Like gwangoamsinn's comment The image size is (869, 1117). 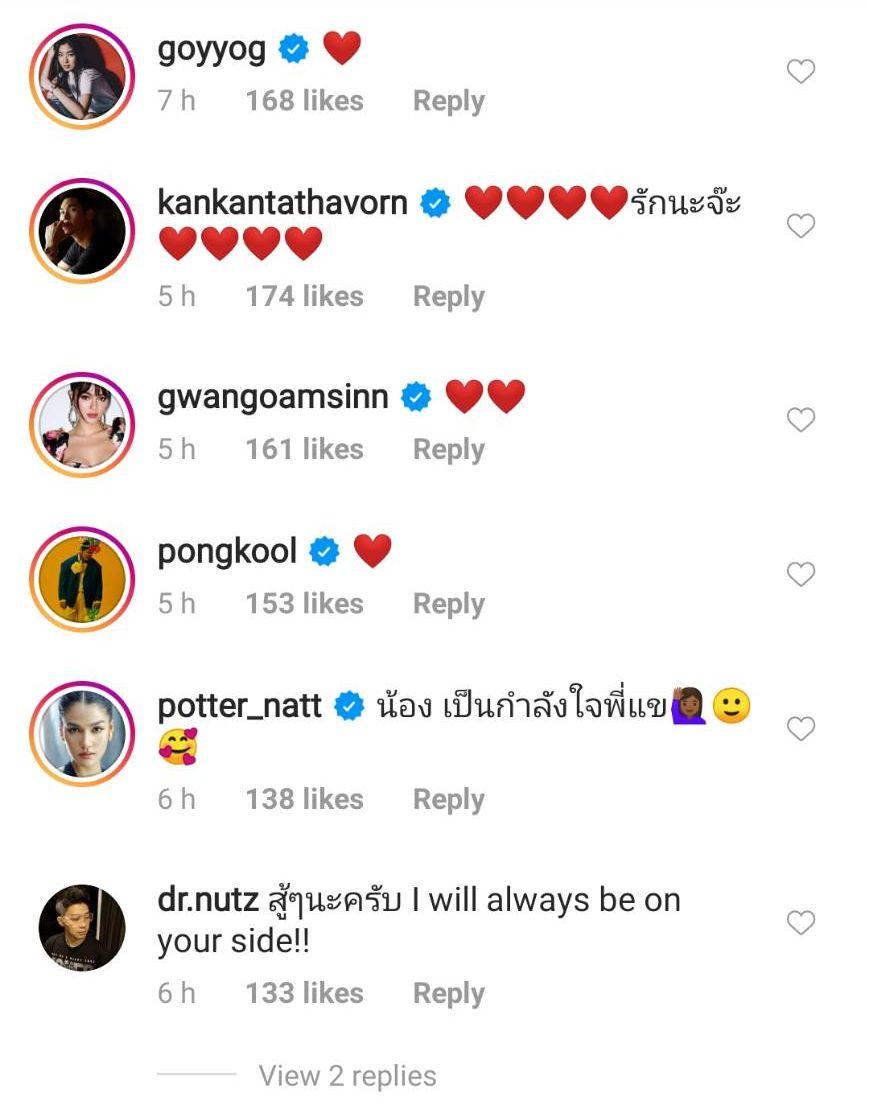click(801, 421)
